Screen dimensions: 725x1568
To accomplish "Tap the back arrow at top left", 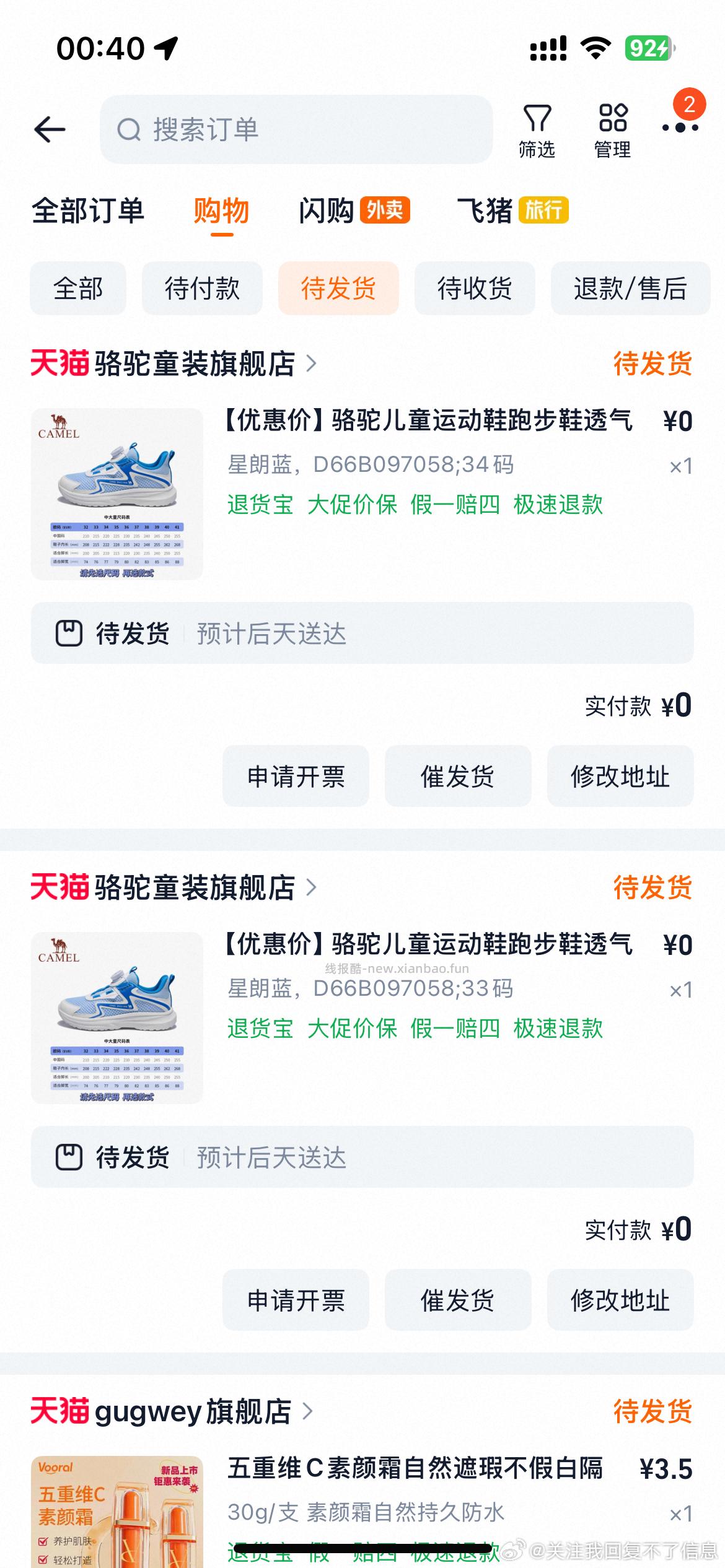I will point(50,130).
